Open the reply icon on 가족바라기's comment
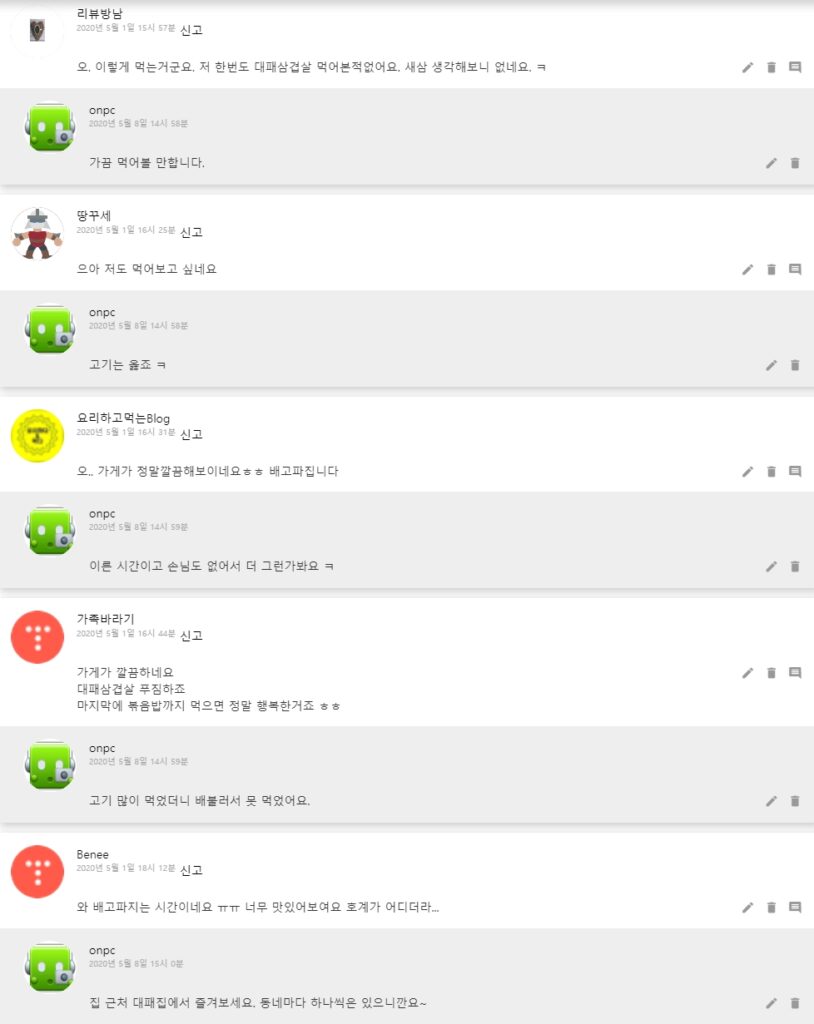Viewport: 814px width, 1024px height. click(795, 672)
